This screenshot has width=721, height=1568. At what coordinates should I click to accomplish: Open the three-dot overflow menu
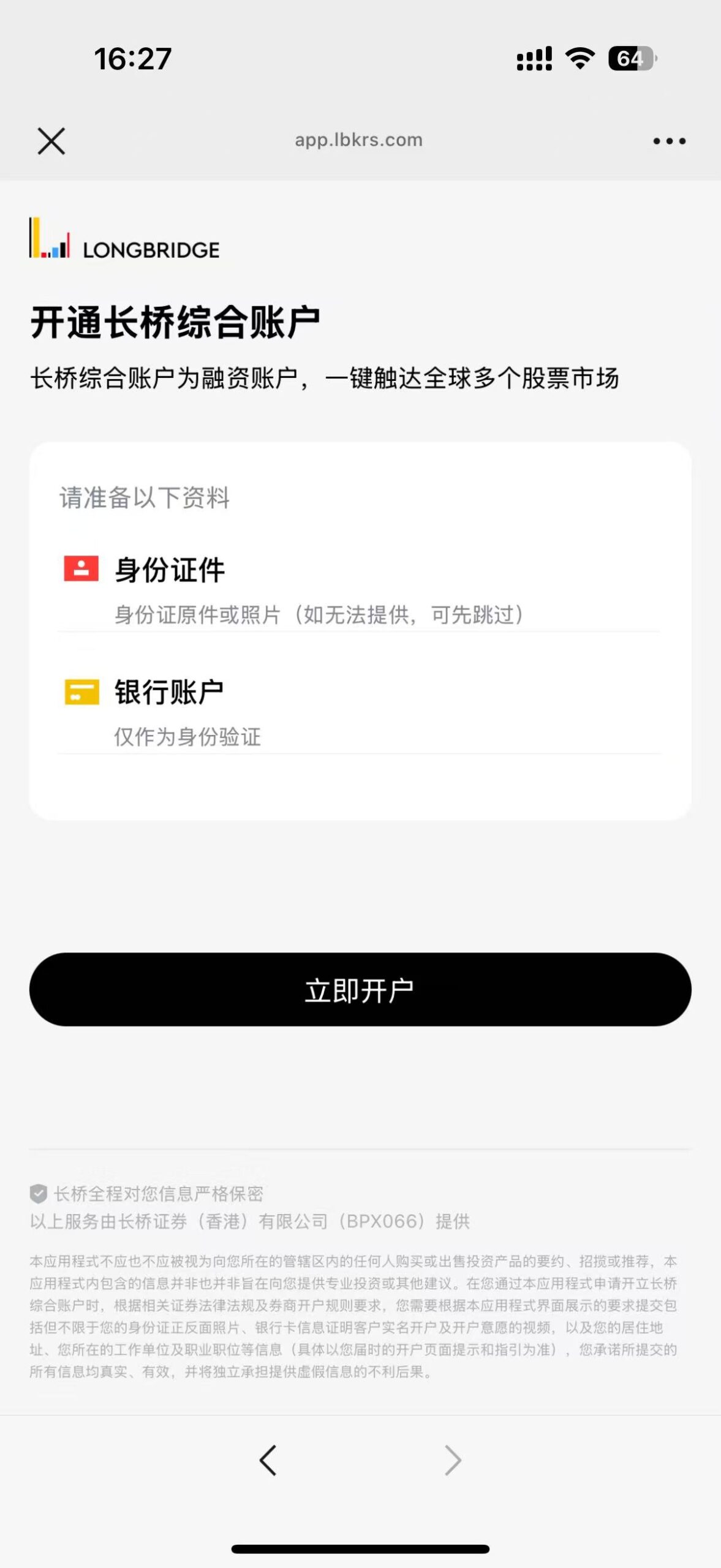pyautogui.click(x=669, y=141)
